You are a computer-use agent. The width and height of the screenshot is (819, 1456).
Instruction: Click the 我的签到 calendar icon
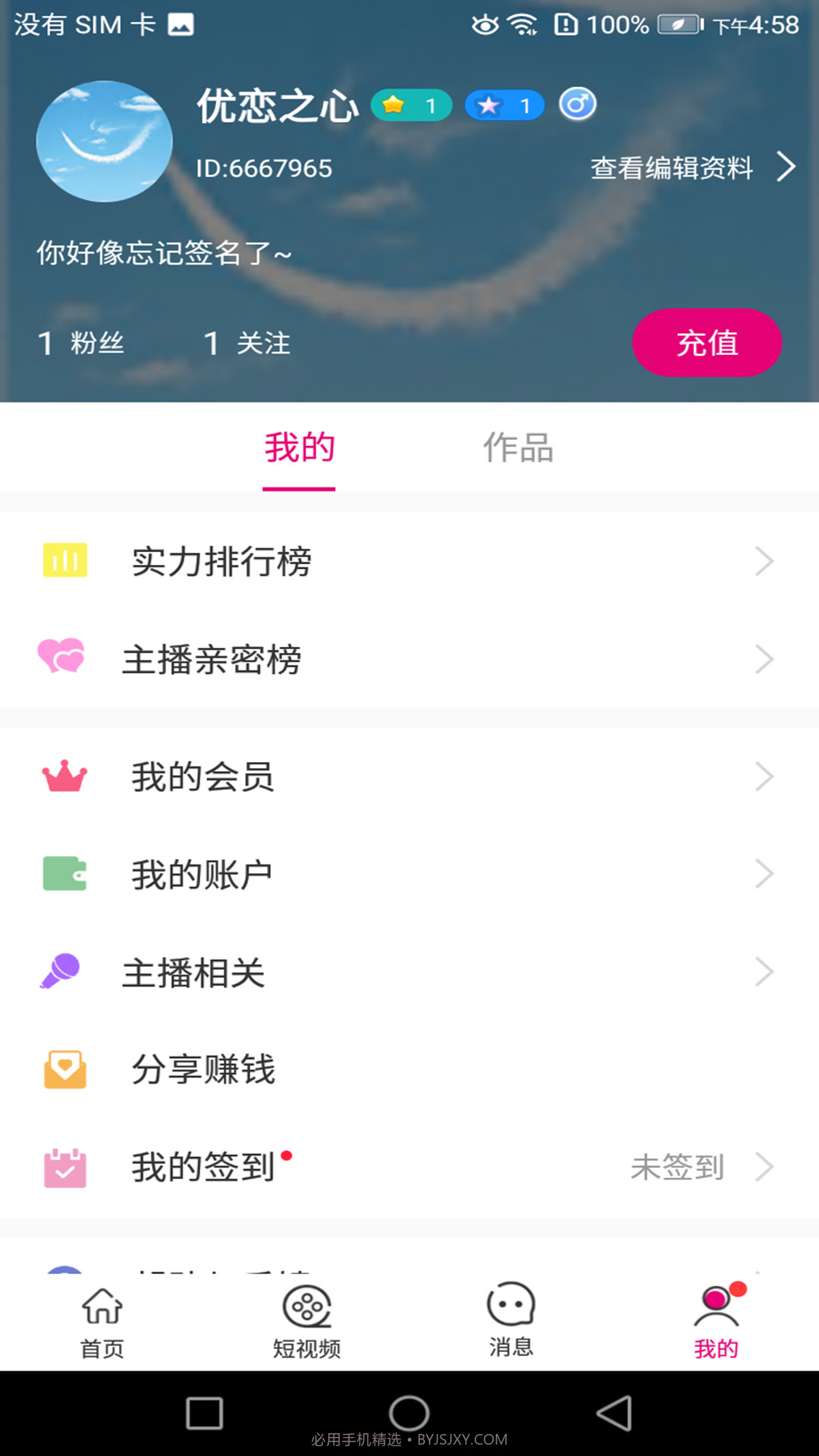65,1167
